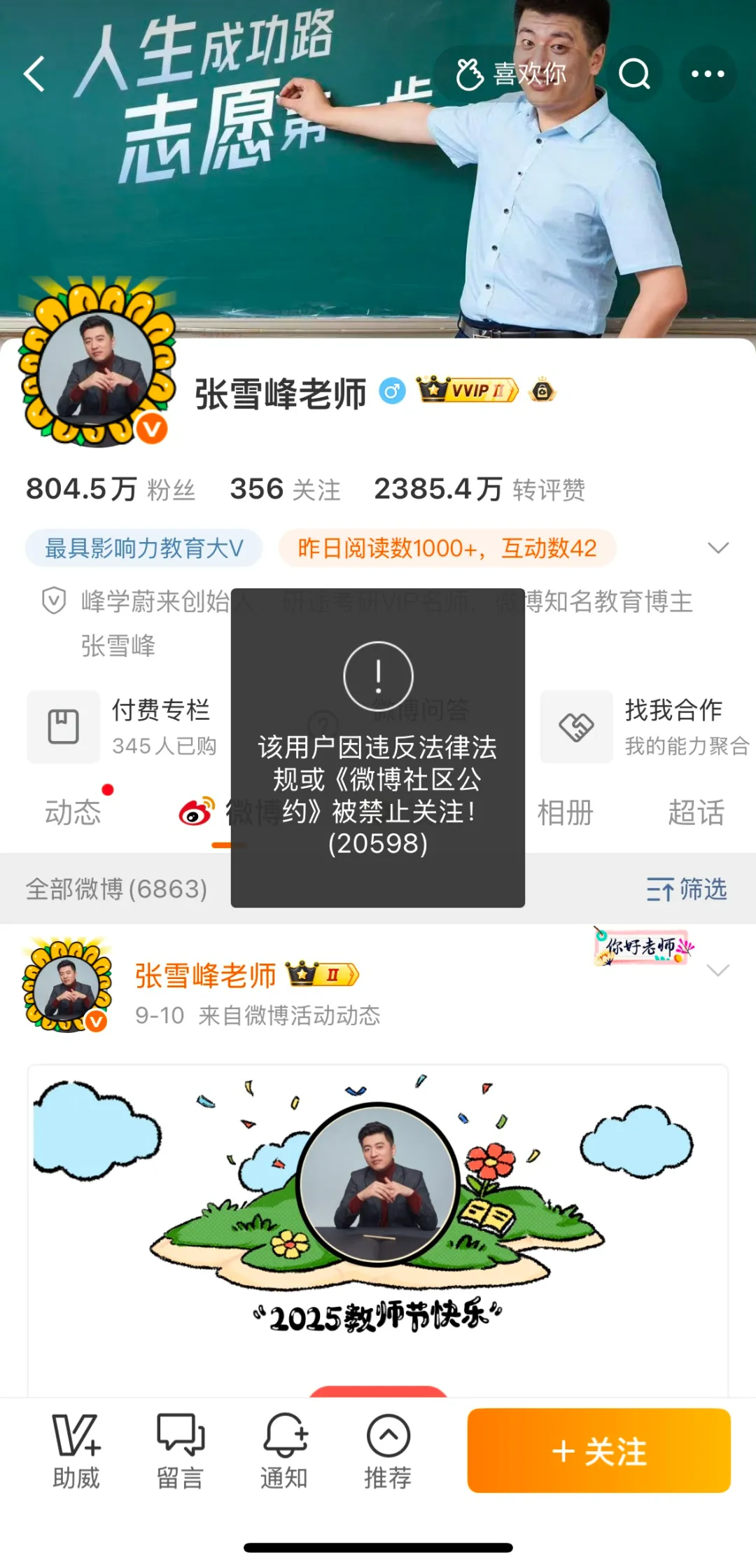This screenshot has width=756, height=1568.
Task: Tap the back arrow at top left
Action: pyautogui.click(x=34, y=73)
